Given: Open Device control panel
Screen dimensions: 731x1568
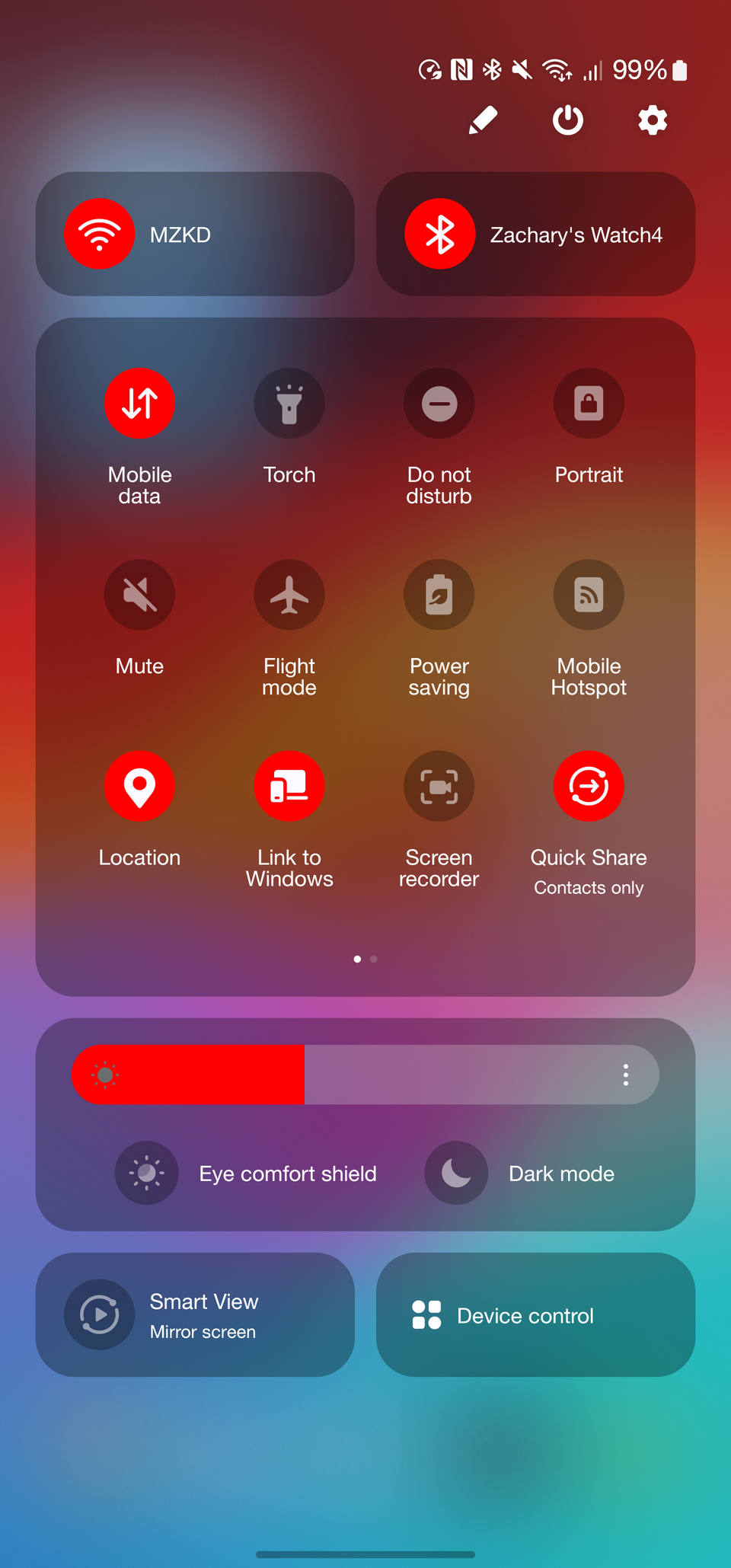Looking at the screenshot, I should [535, 1315].
